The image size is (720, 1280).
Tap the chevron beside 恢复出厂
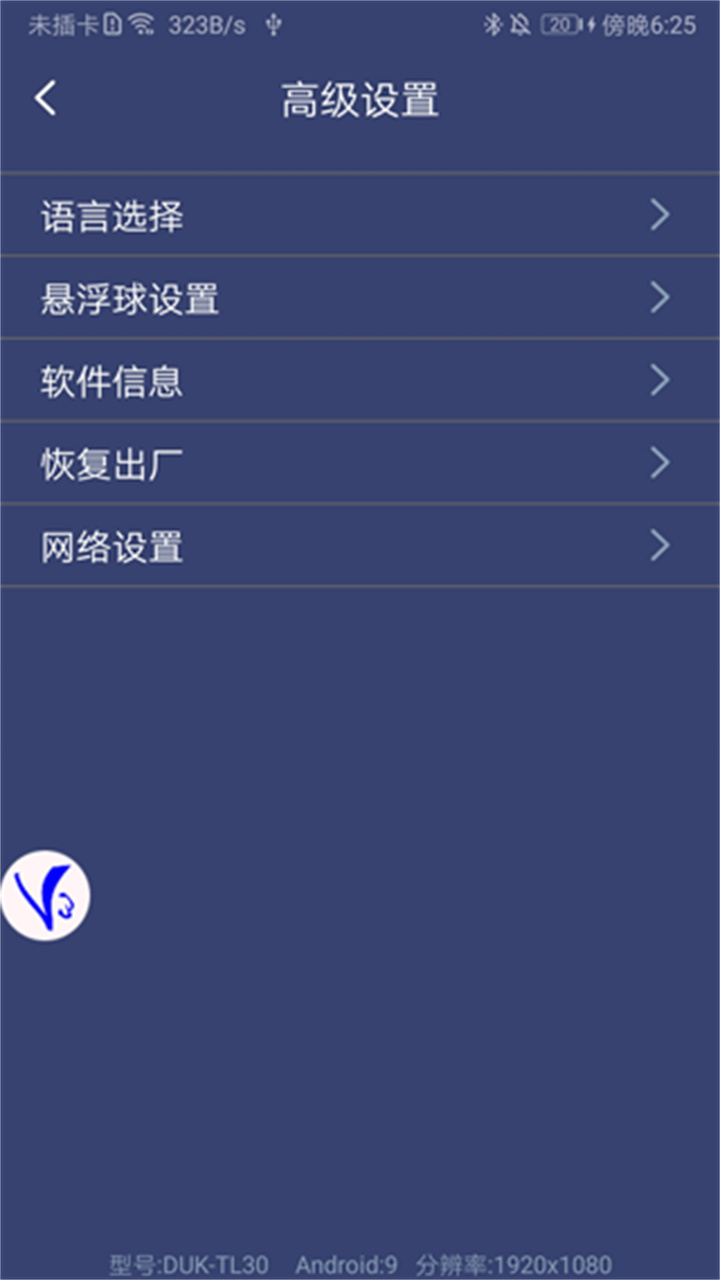[x=659, y=463]
